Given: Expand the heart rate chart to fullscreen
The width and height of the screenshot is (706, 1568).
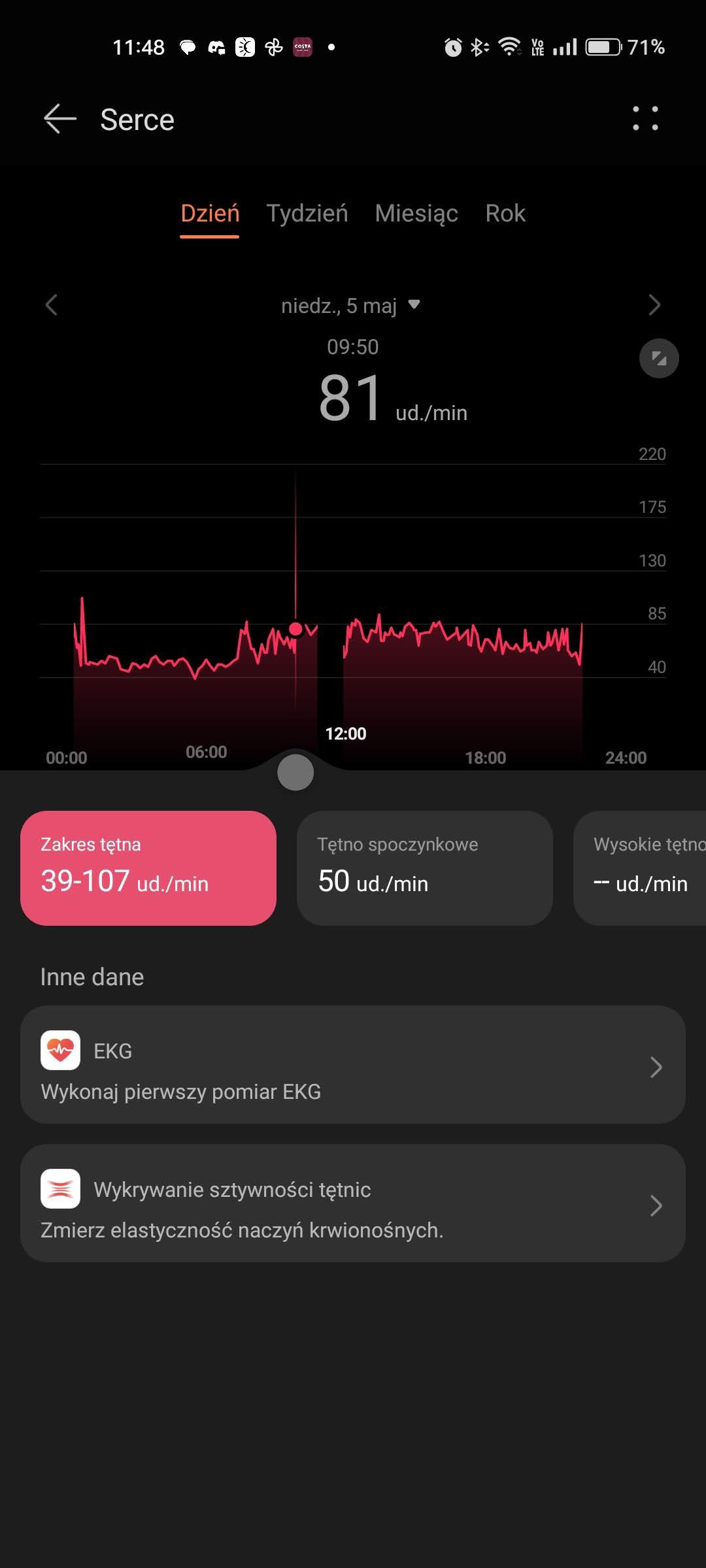Looking at the screenshot, I should 659,358.
